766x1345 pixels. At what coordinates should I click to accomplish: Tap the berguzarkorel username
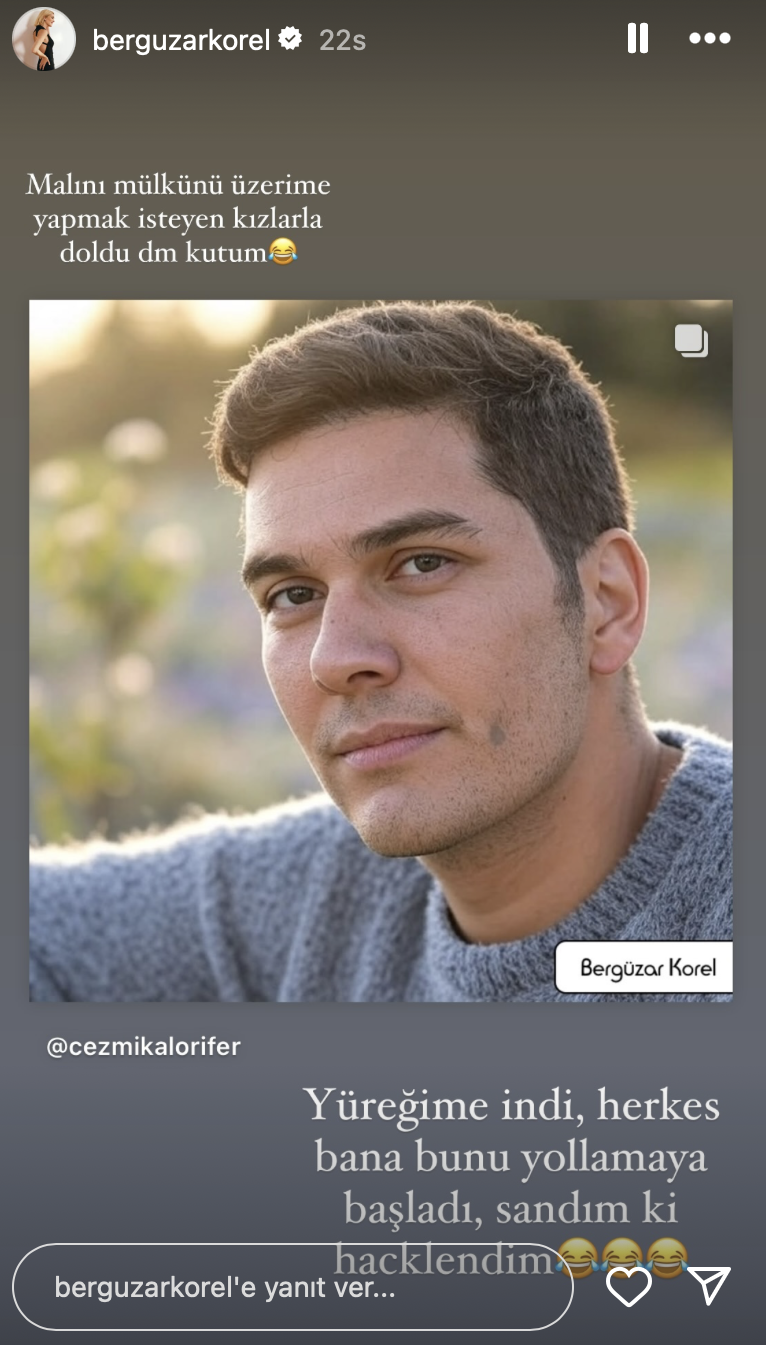tap(181, 40)
